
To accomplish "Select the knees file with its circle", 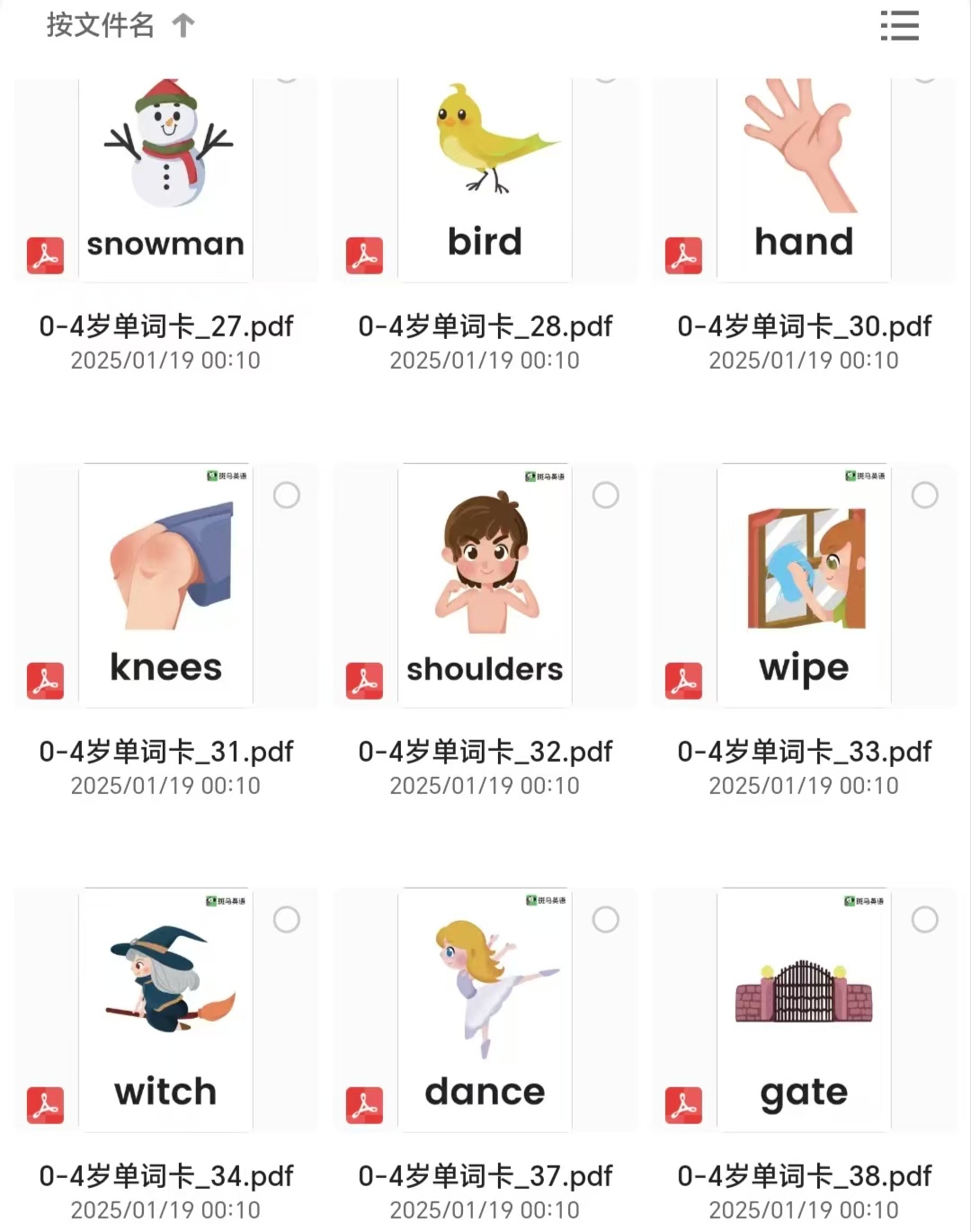I will tap(287, 495).
